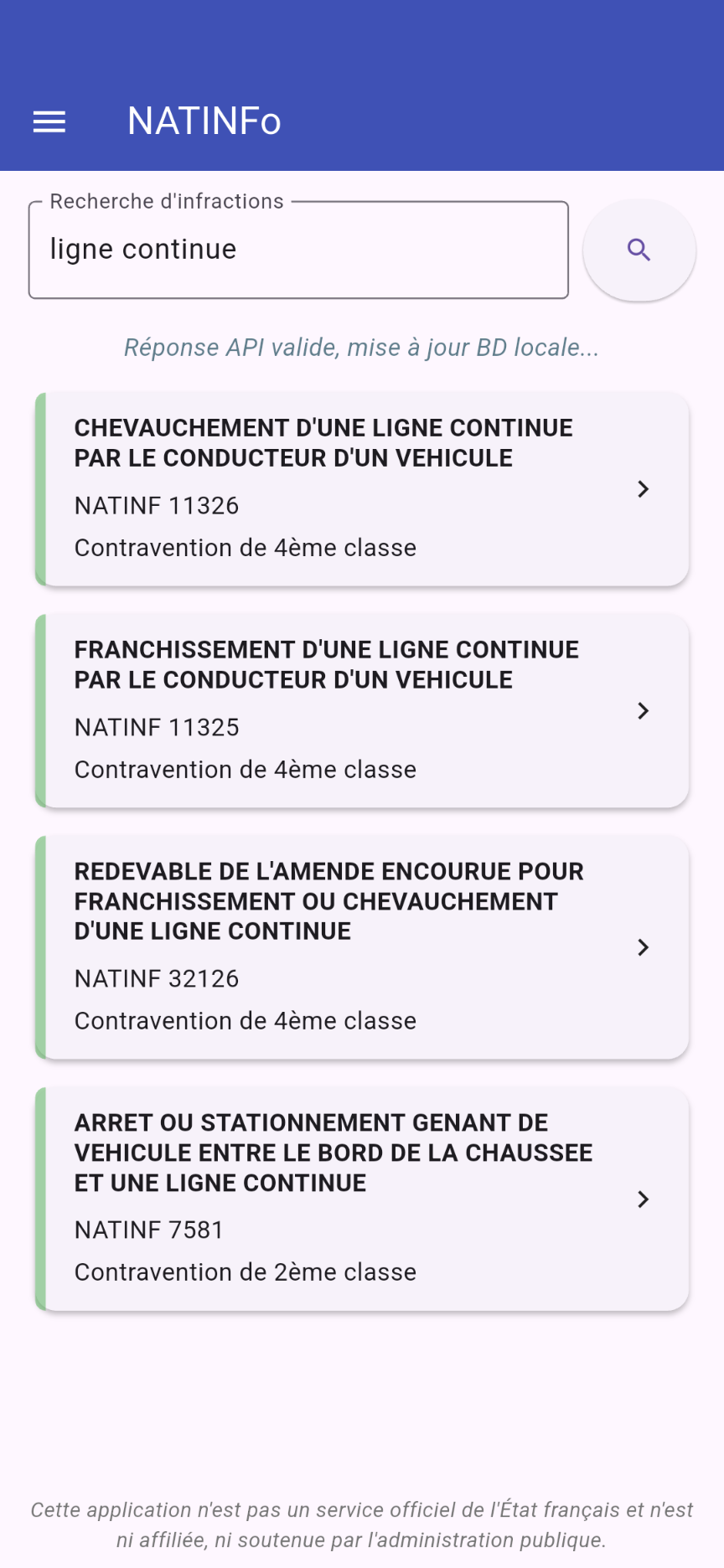Tap the search magnifier button
Viewport: 724px width, 1568px height.
[x=639, y=250]
